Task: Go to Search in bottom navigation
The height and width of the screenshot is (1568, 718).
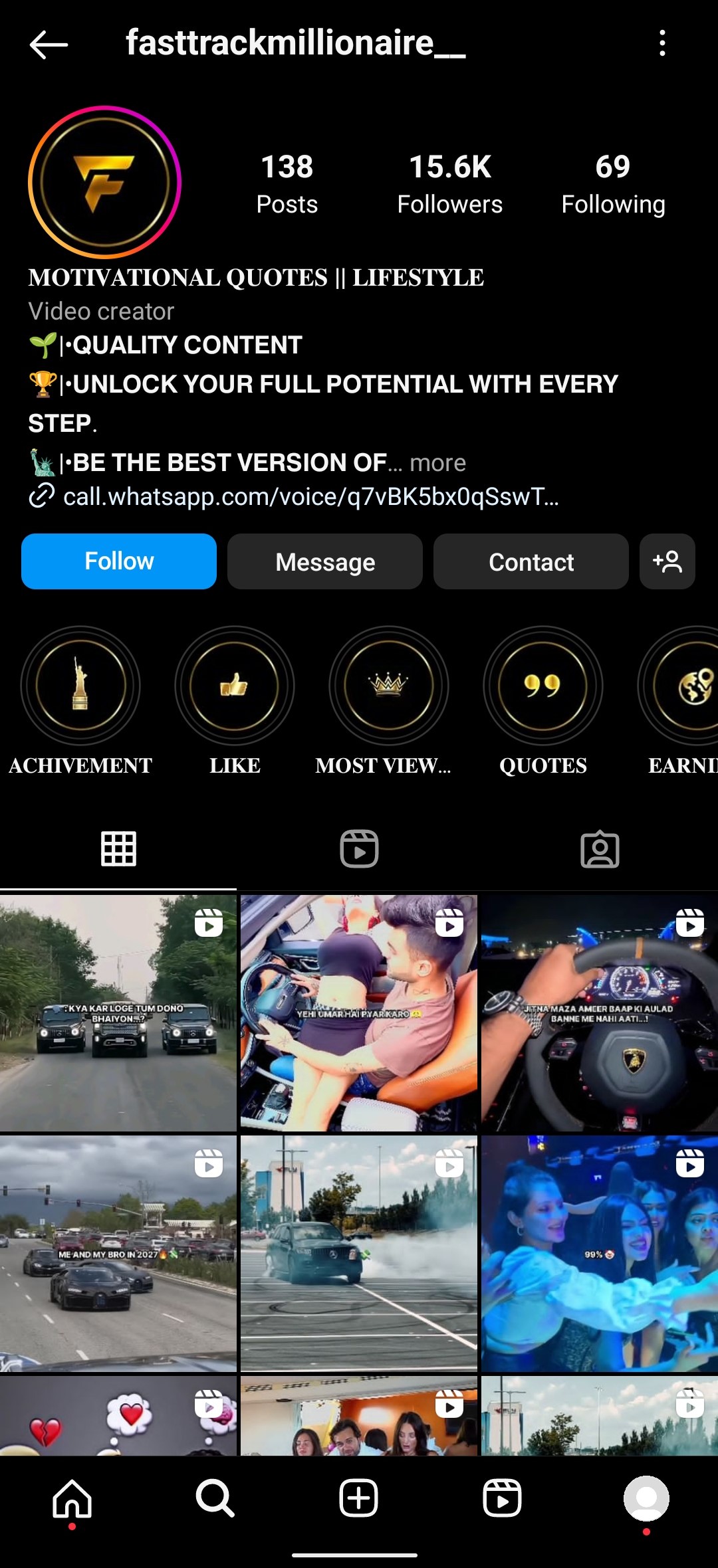Action: (x=215, y=1498)
